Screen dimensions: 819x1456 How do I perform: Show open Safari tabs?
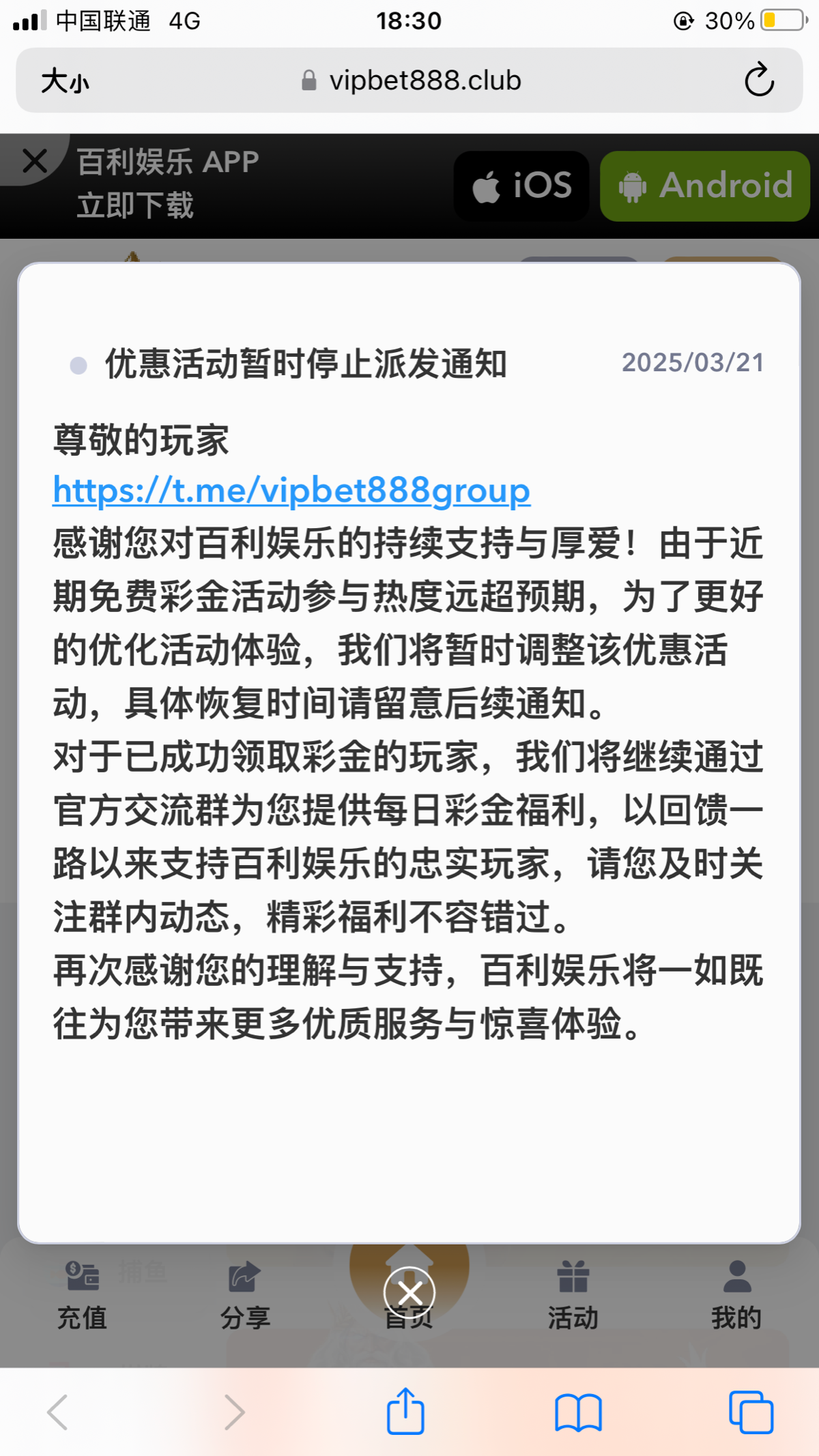pos(751,1412)
